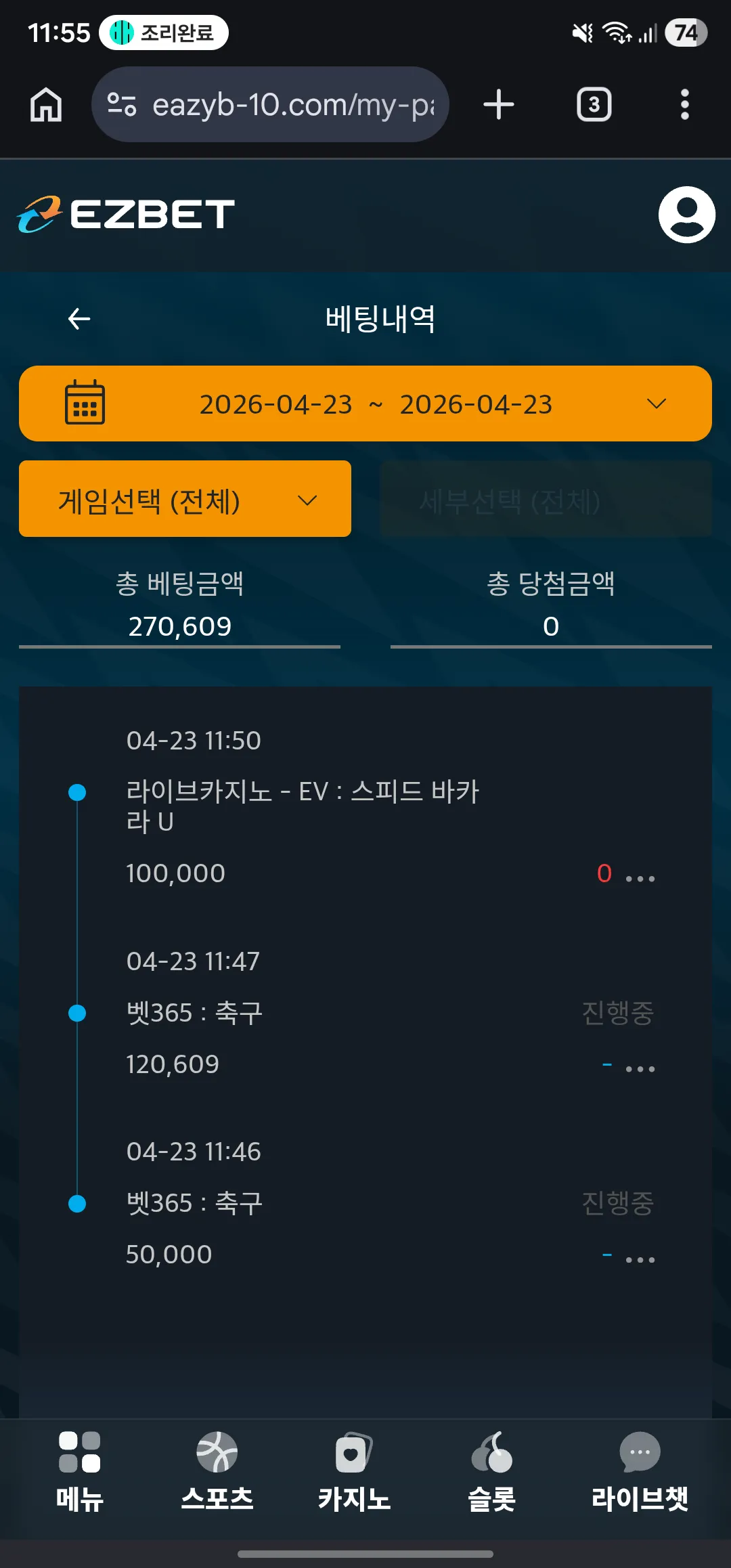Open more options for the 120,609 bet
The width and height of the screenshot is (731, 1568).
[x=640, y=1069]
